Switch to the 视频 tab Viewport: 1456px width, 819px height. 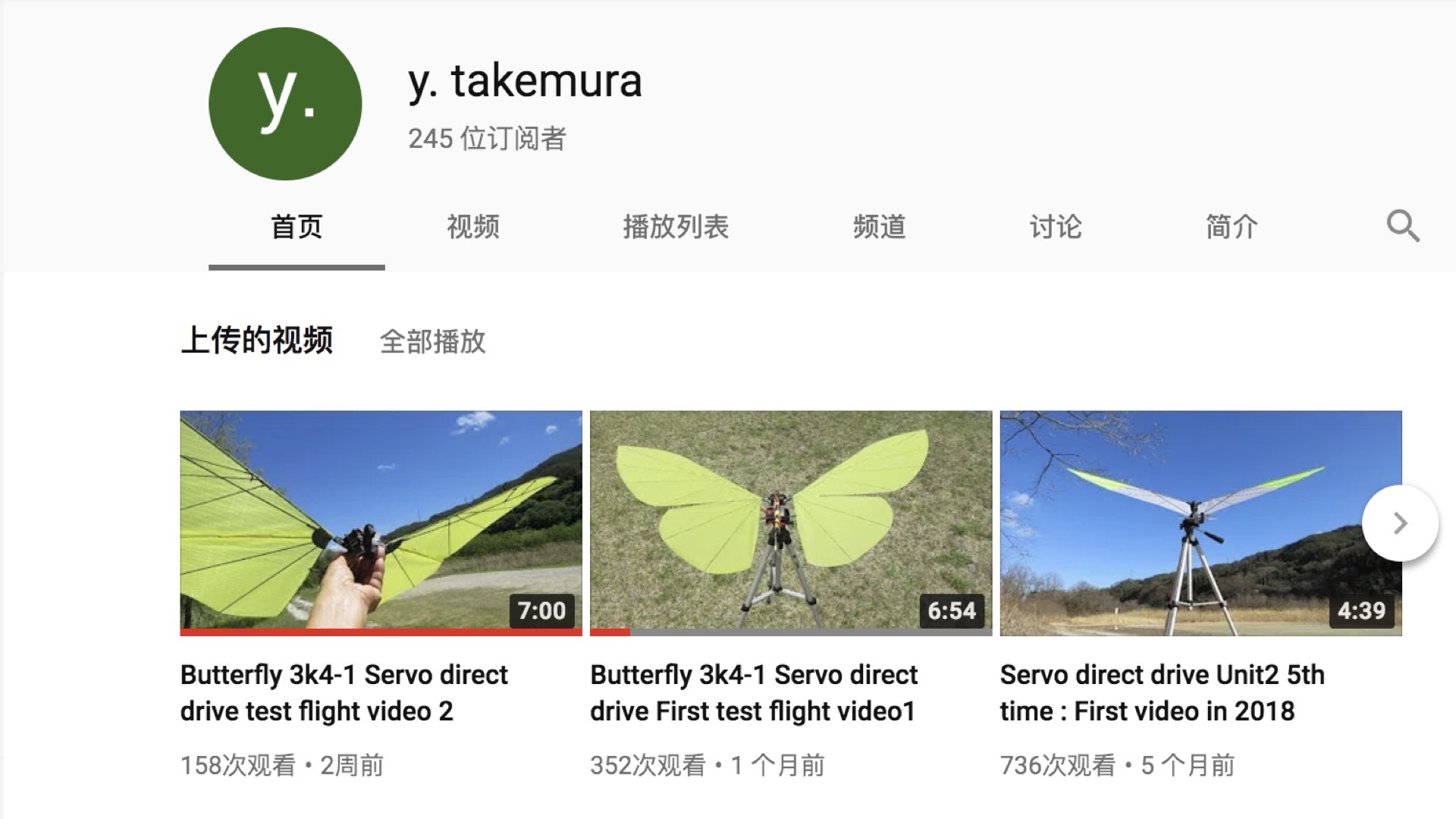[472, 227]
